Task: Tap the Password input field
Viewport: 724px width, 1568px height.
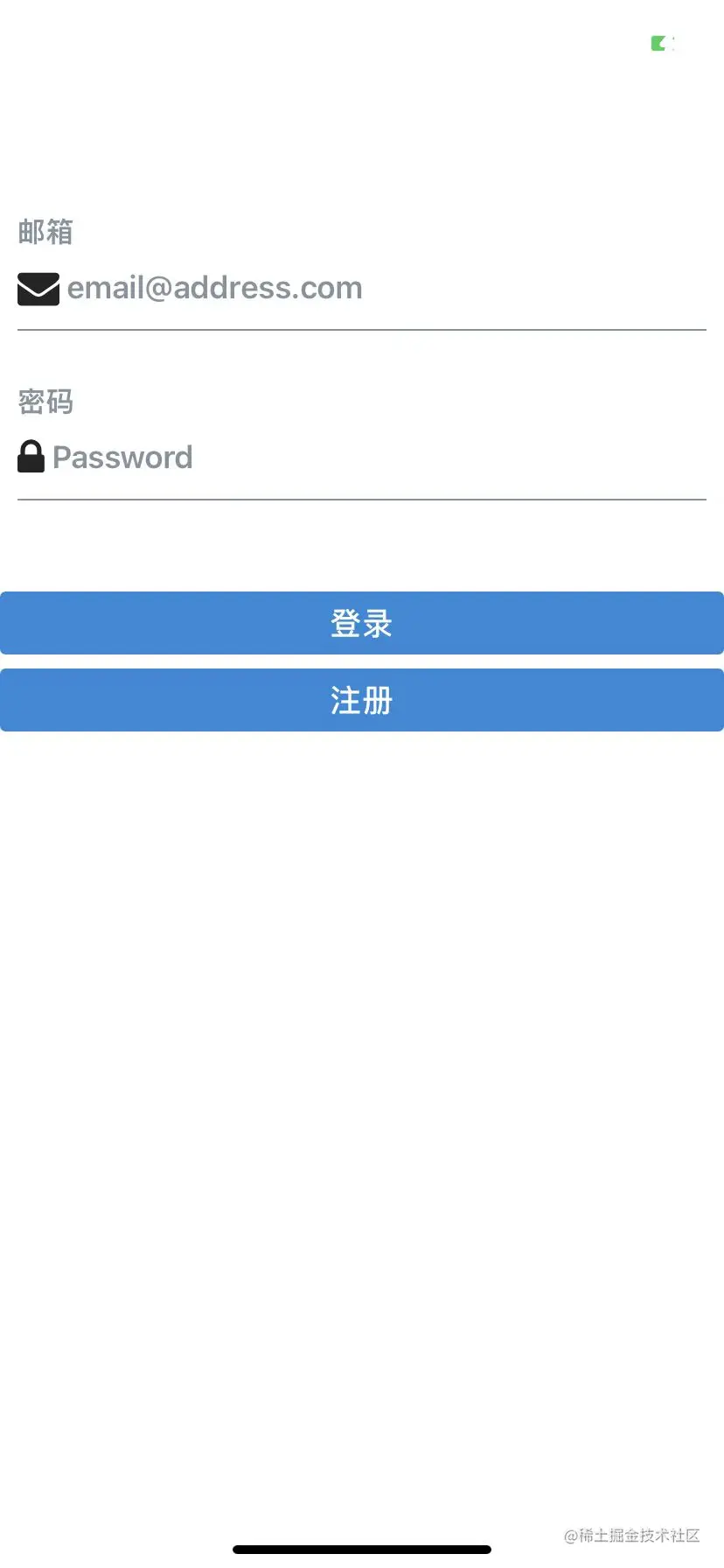Action: click(x=376, y=458)
